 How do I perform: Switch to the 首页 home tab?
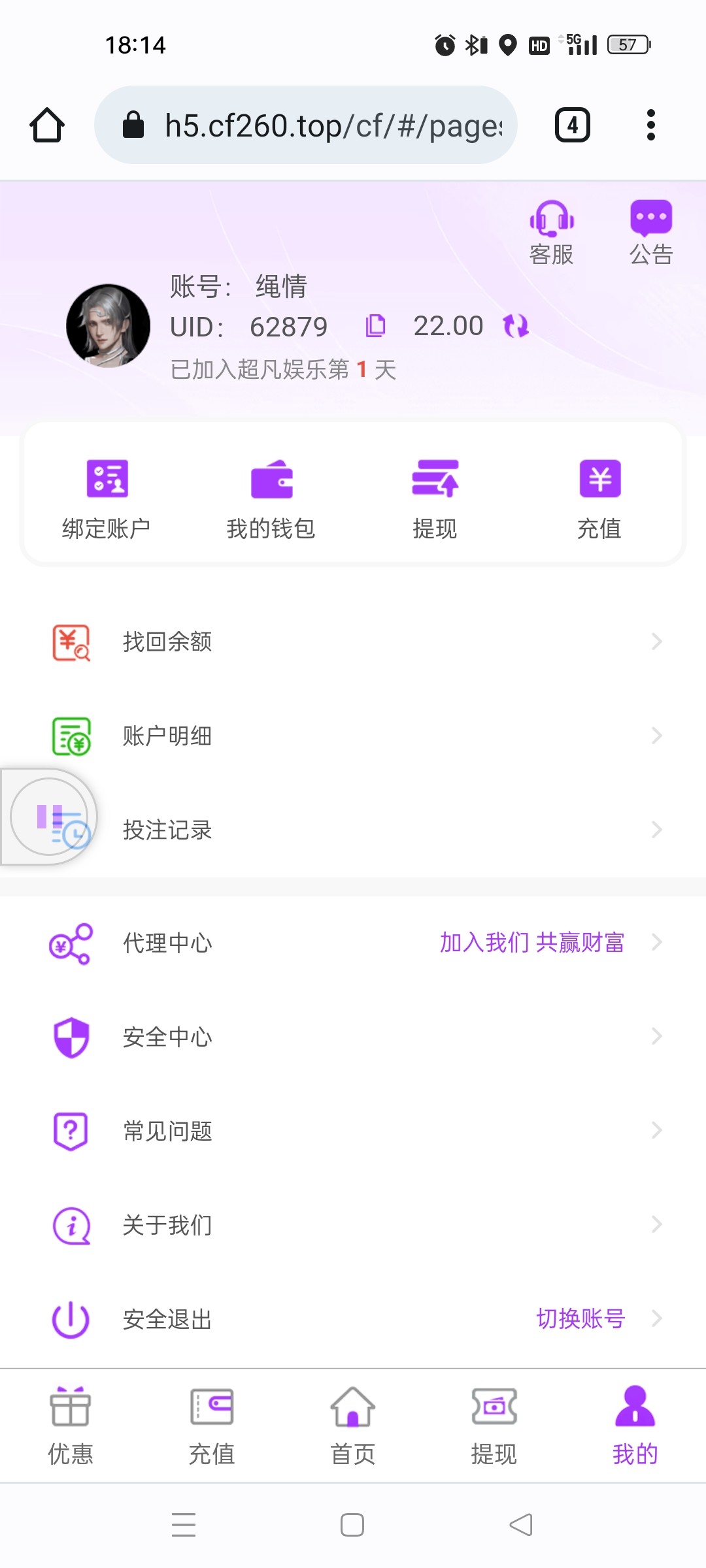(353, 1426)
